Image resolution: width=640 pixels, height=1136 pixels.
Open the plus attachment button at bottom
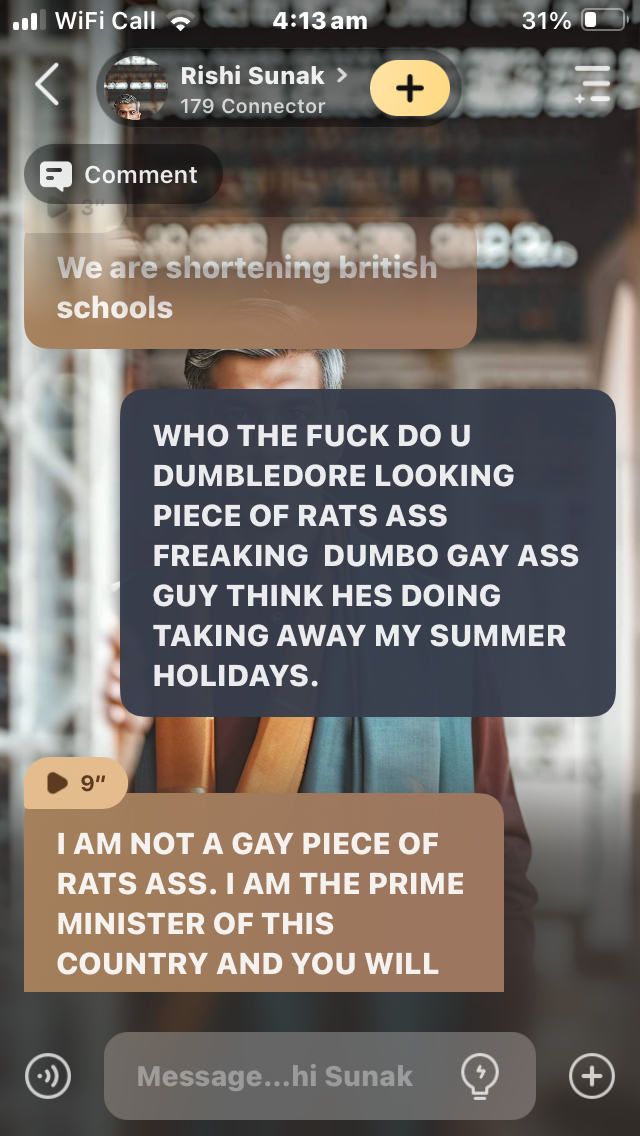591,1076
